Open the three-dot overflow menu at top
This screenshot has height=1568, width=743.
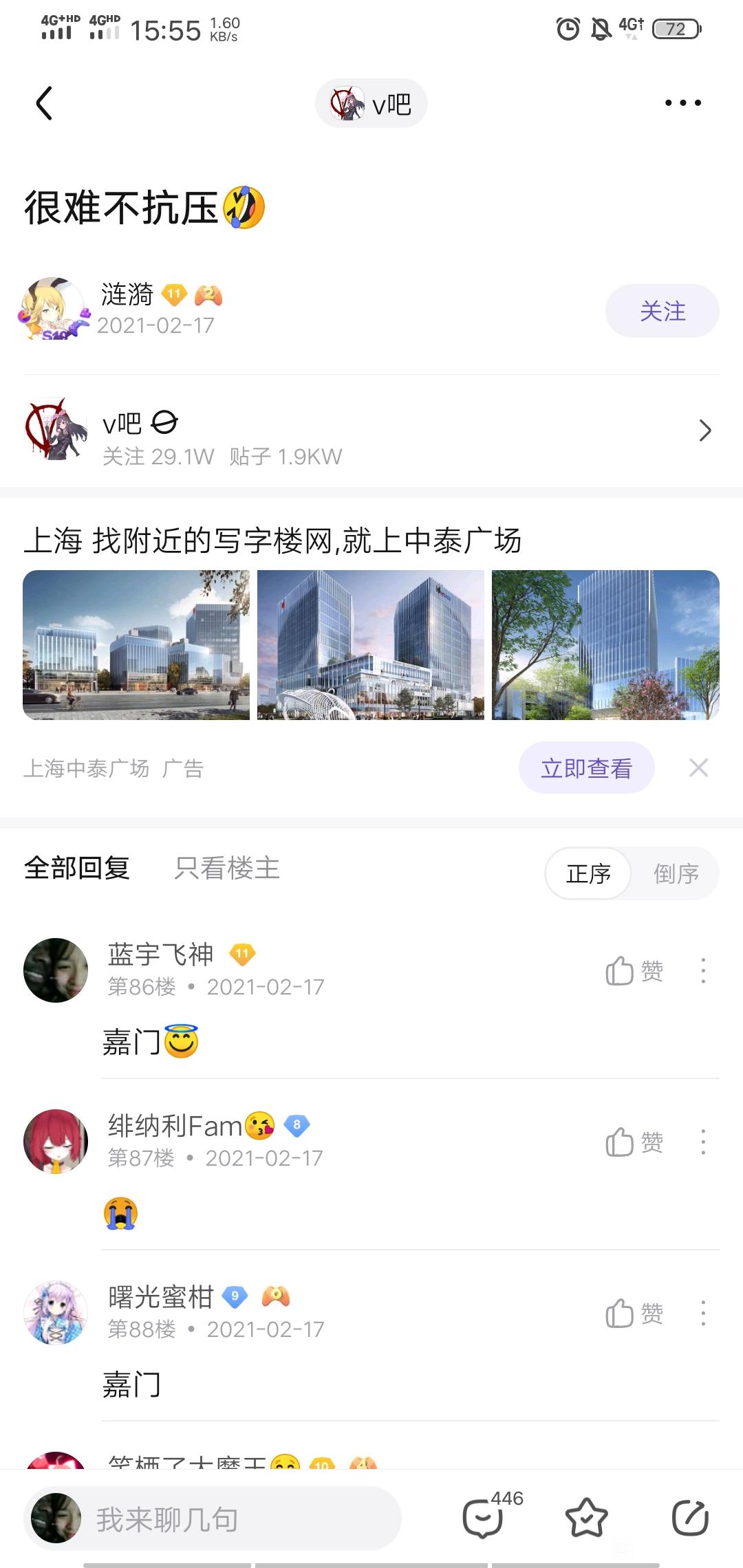point(682,103)
